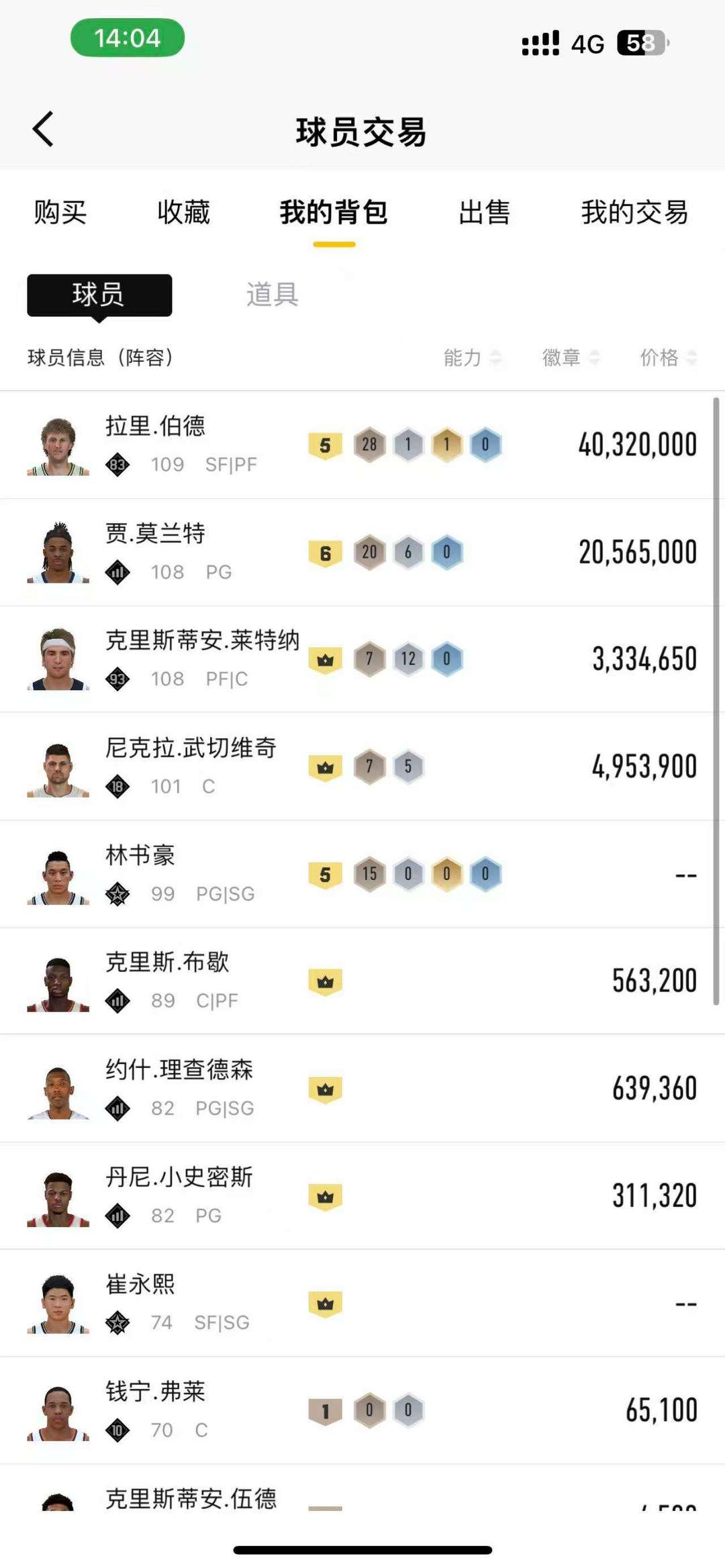Open player 崔永熙

click(x=362, y=1303)
